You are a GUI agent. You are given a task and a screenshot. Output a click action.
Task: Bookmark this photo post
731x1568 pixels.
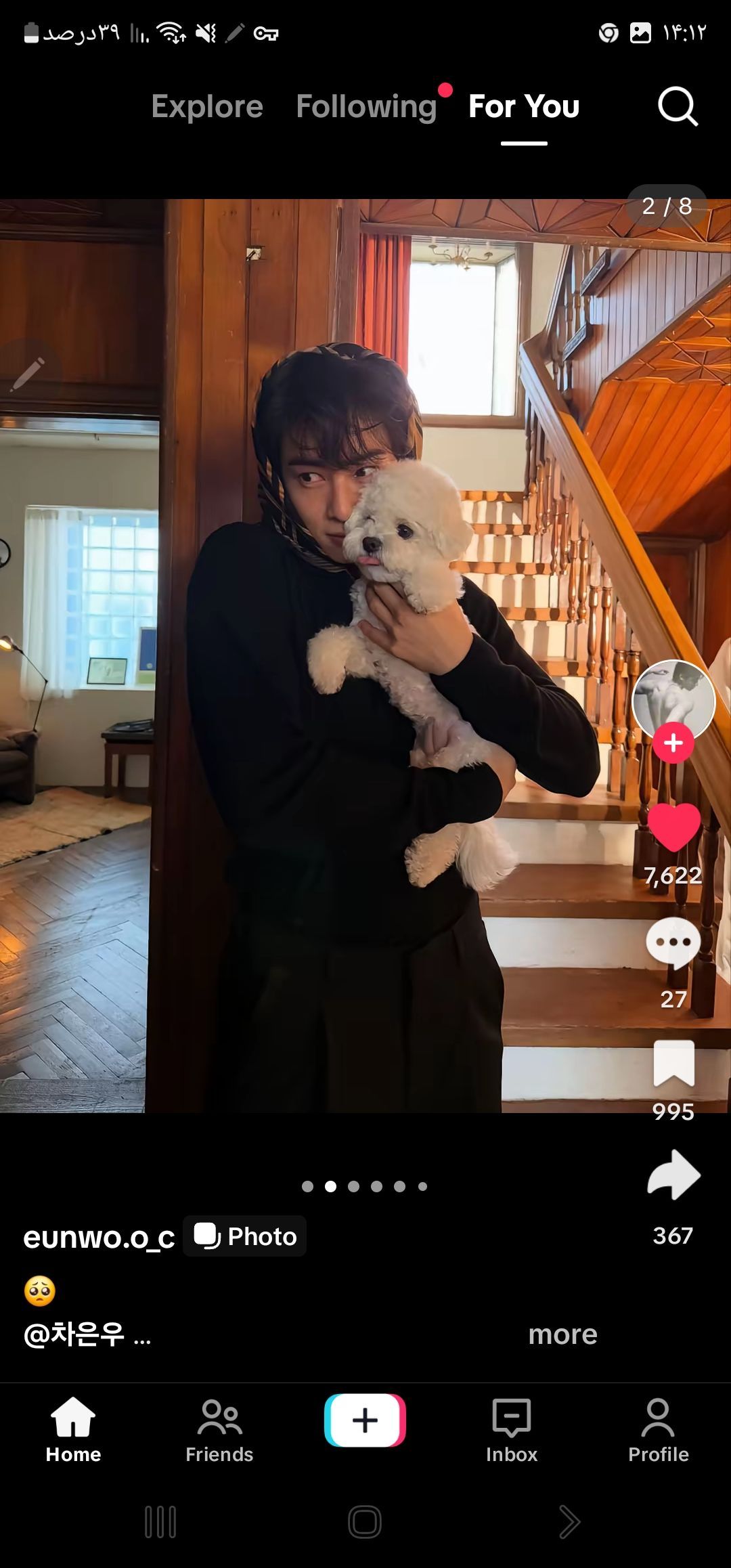click(673, 1063)
